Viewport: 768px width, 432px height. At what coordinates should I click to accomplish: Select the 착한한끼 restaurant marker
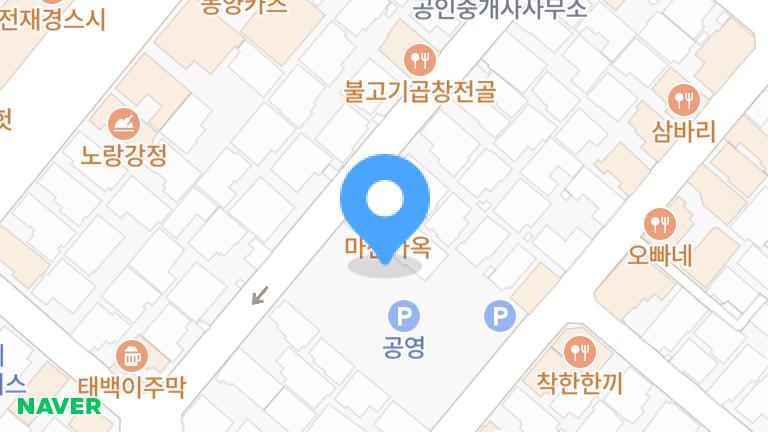[x=579, y=351]
